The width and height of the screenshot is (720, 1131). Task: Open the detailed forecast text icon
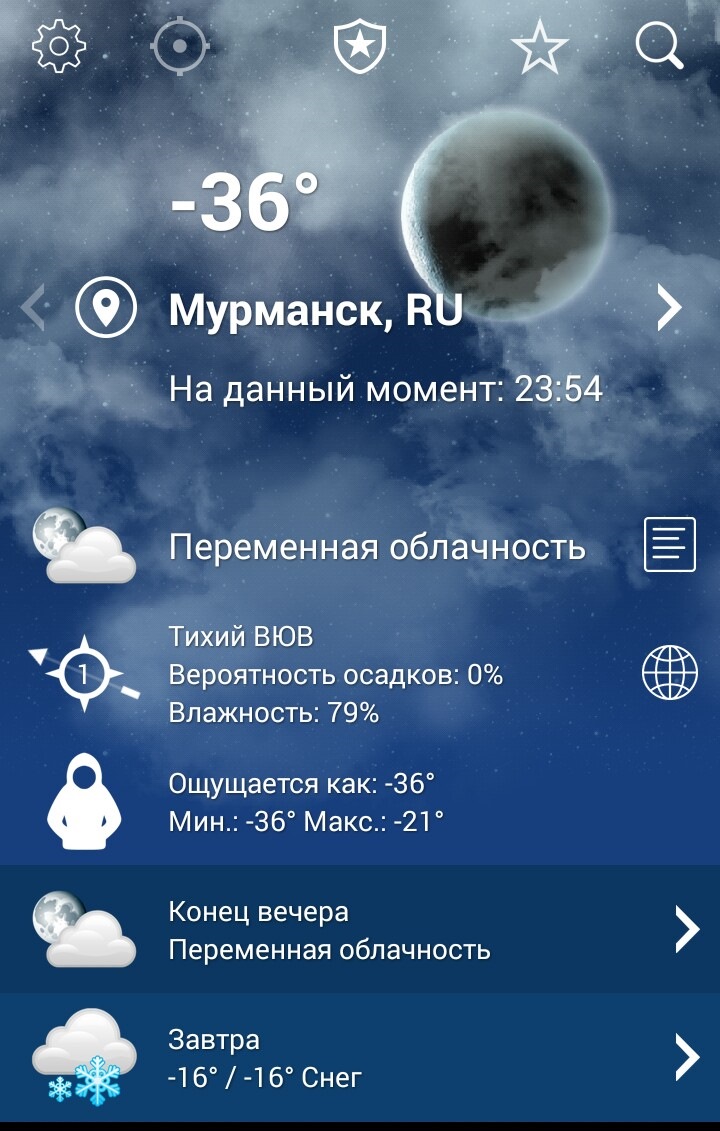coord(669,546)
